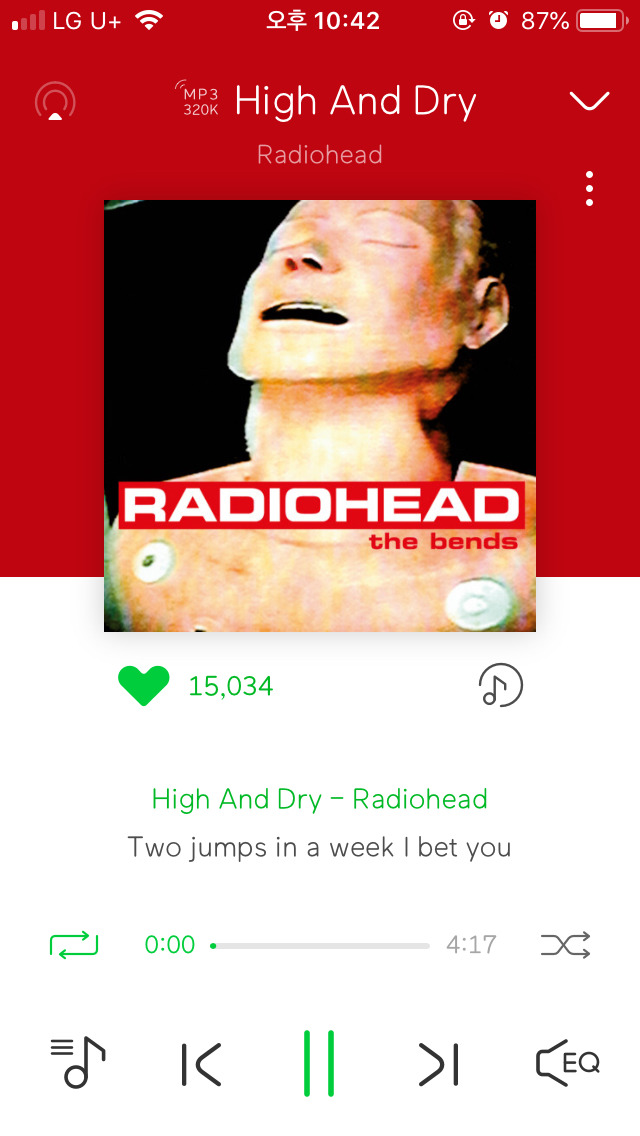Image resolution: width=640 pixels, height=1136 pixels.
Task: Toggle repeat mode
Action: click(74, 944)
